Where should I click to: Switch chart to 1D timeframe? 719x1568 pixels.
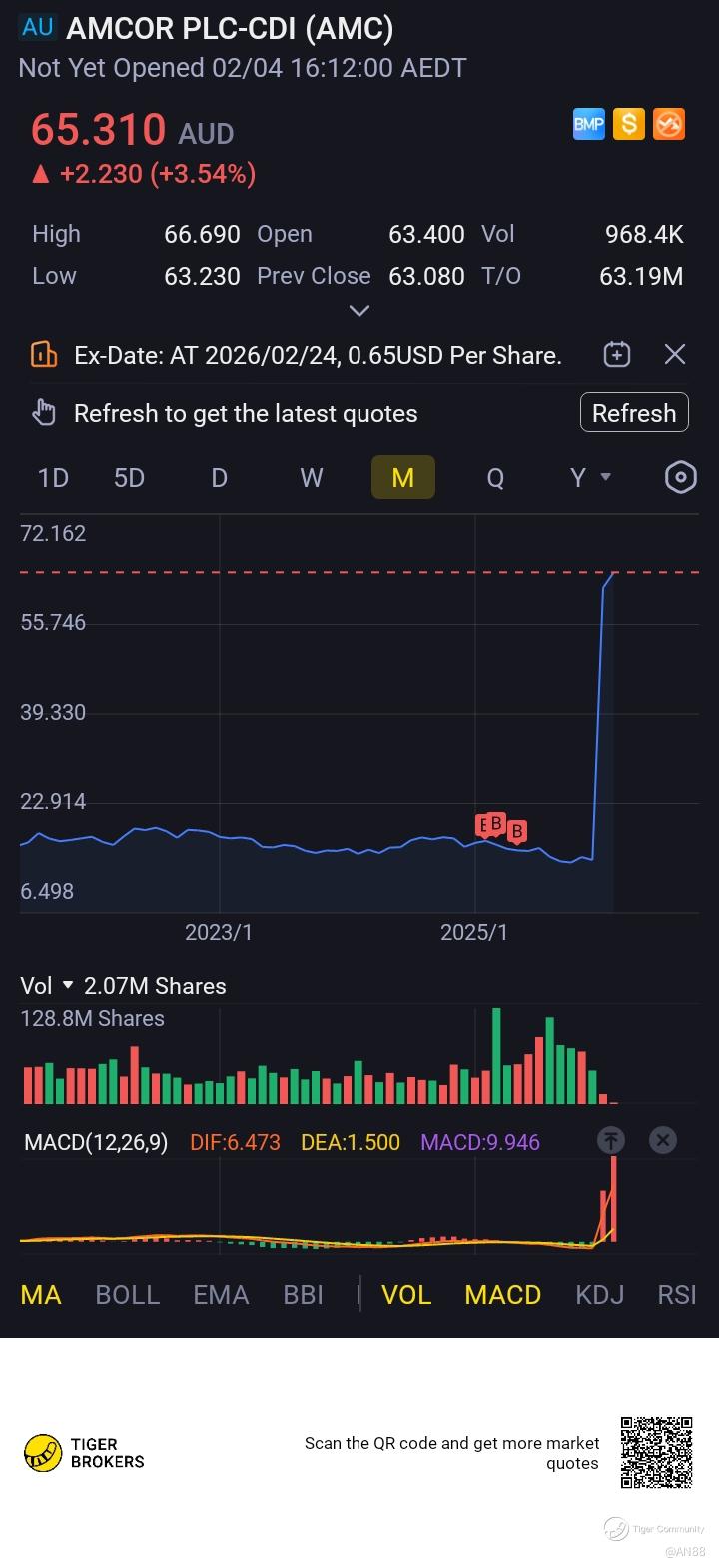pos(53,478)
